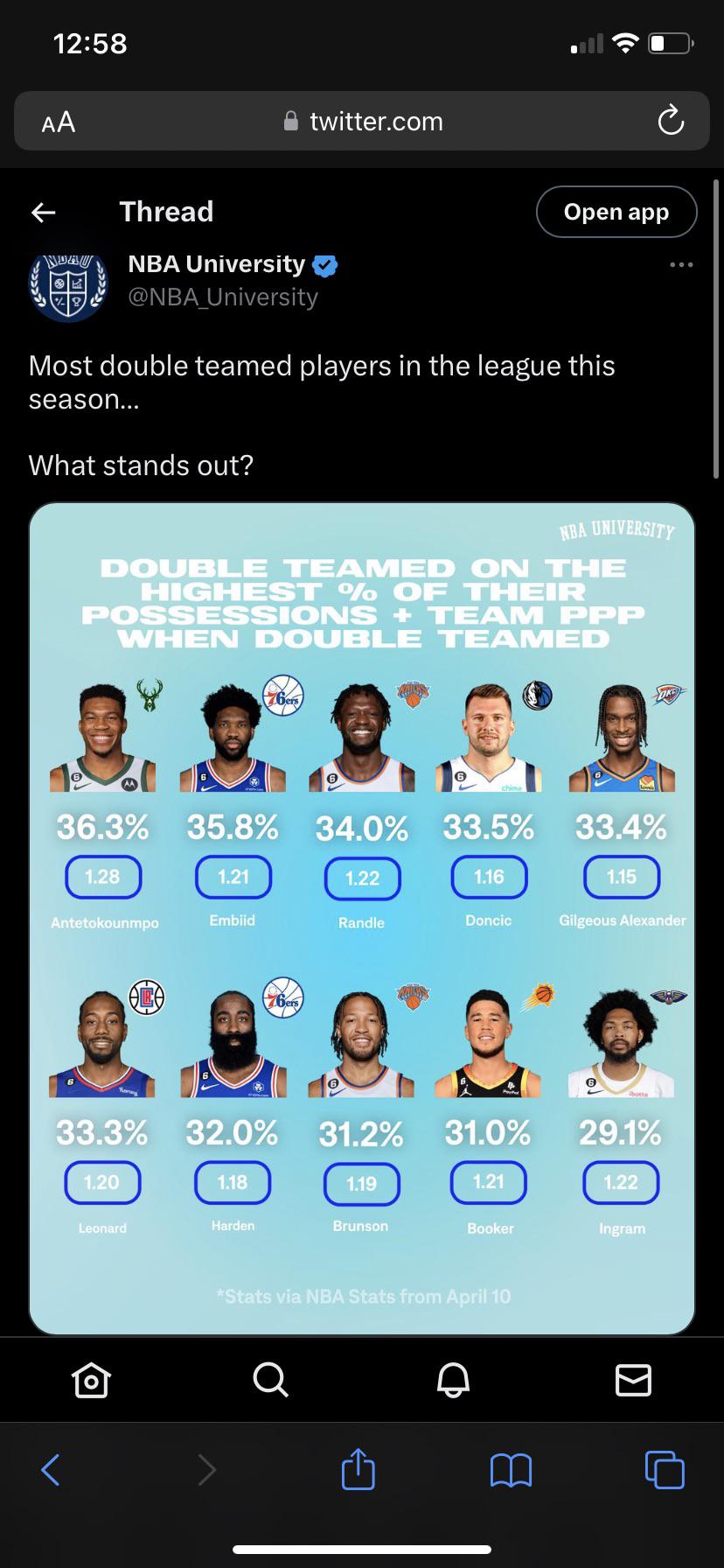Go back in Safari's browser history
Image resolution: width=724 pixels, height=1568 pixels.
click(x=51, y=1470)
